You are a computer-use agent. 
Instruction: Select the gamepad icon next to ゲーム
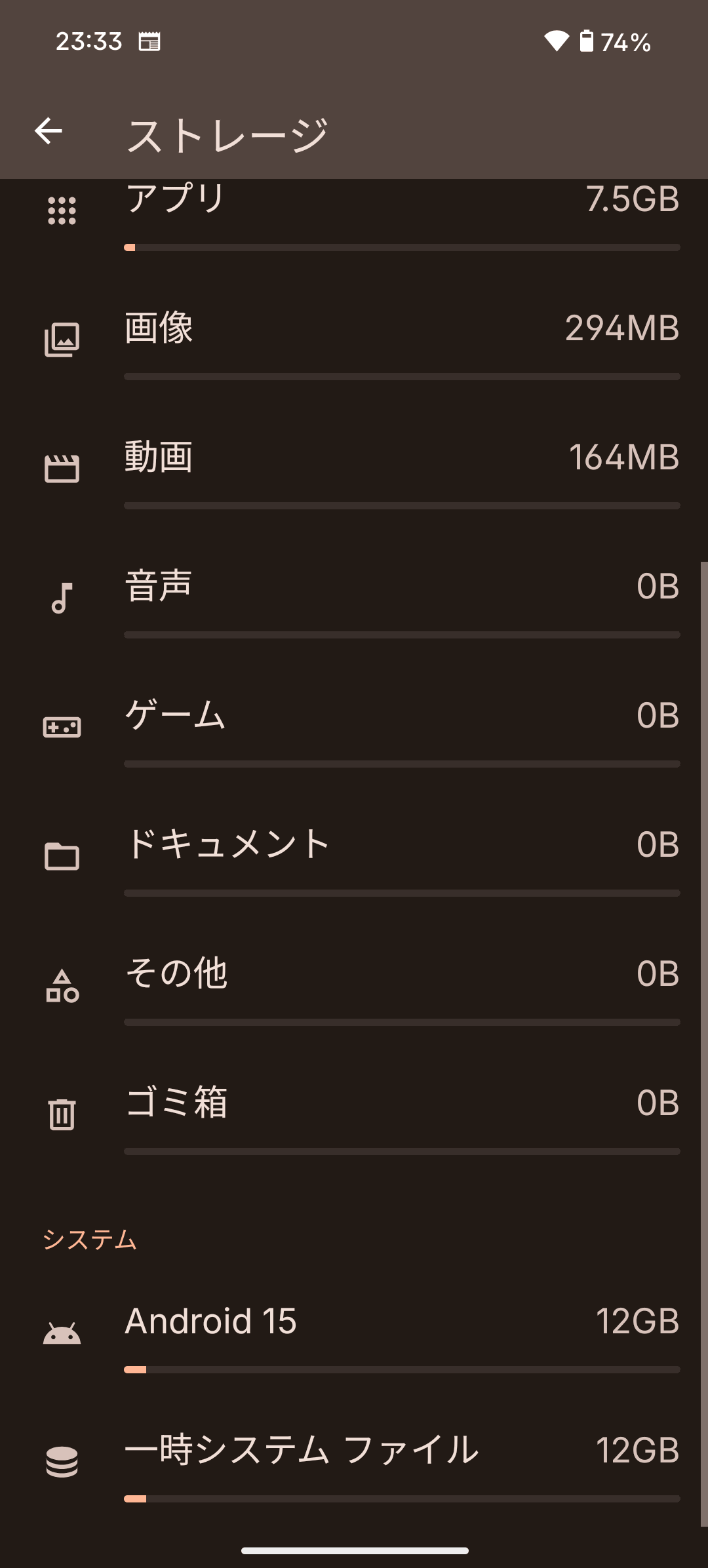(x=62, y=726)
